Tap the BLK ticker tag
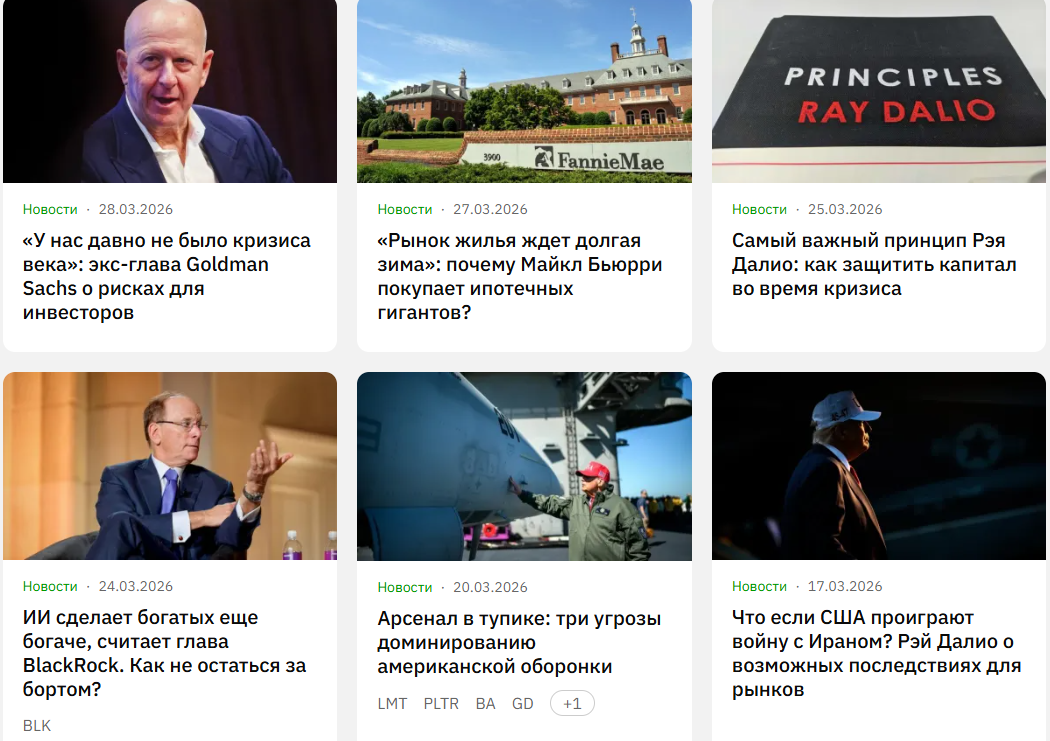The height and width of the screenshot is (741, 1050). click(x=37, y=725)
